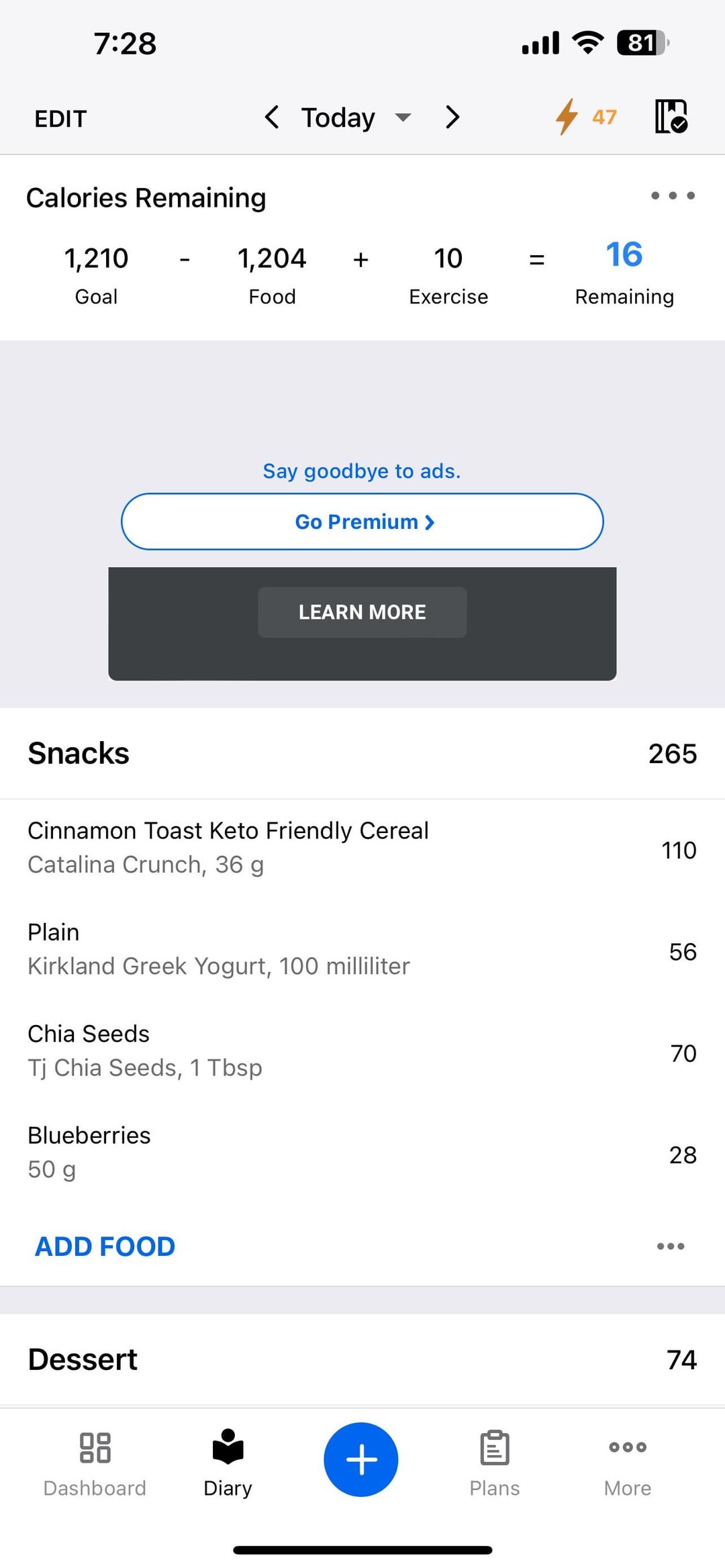
Task: Open the Kirkland Greek Yogurt entry
Action: [x=362, y=950]
